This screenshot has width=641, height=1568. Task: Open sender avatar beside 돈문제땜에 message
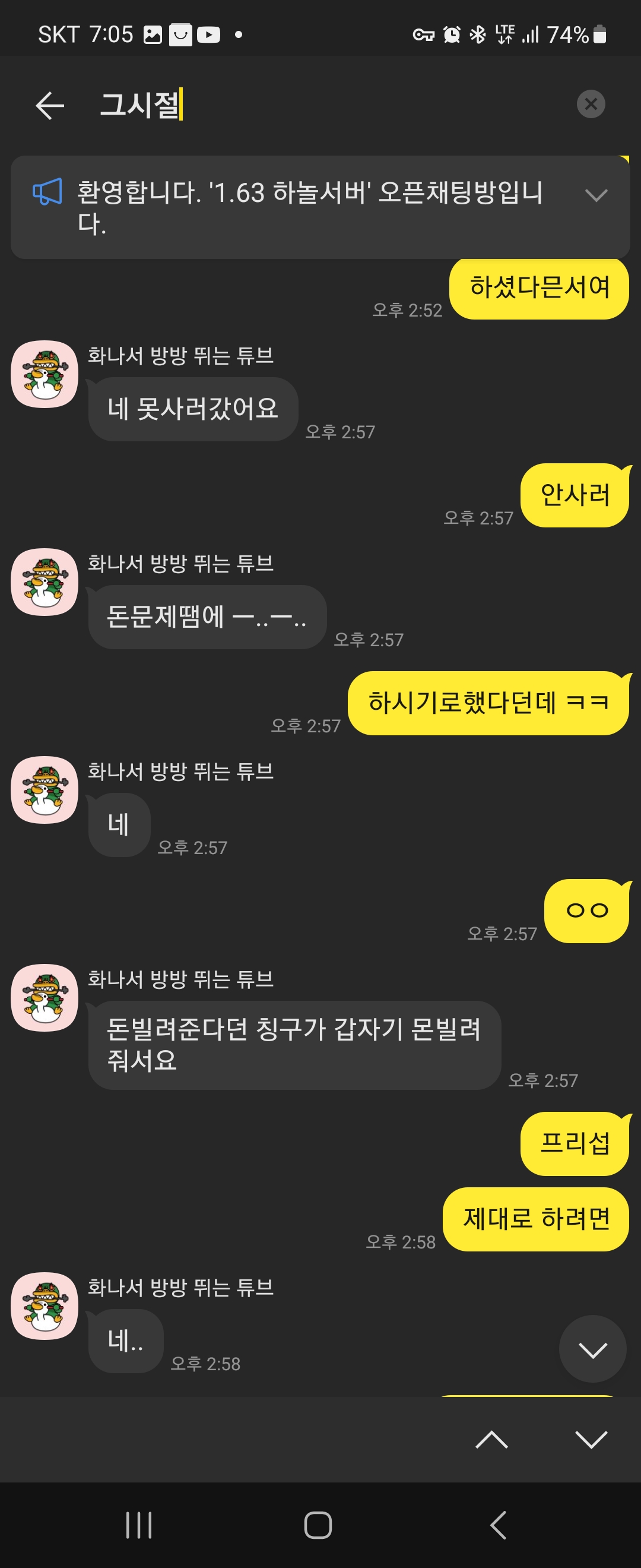point(45,582)
